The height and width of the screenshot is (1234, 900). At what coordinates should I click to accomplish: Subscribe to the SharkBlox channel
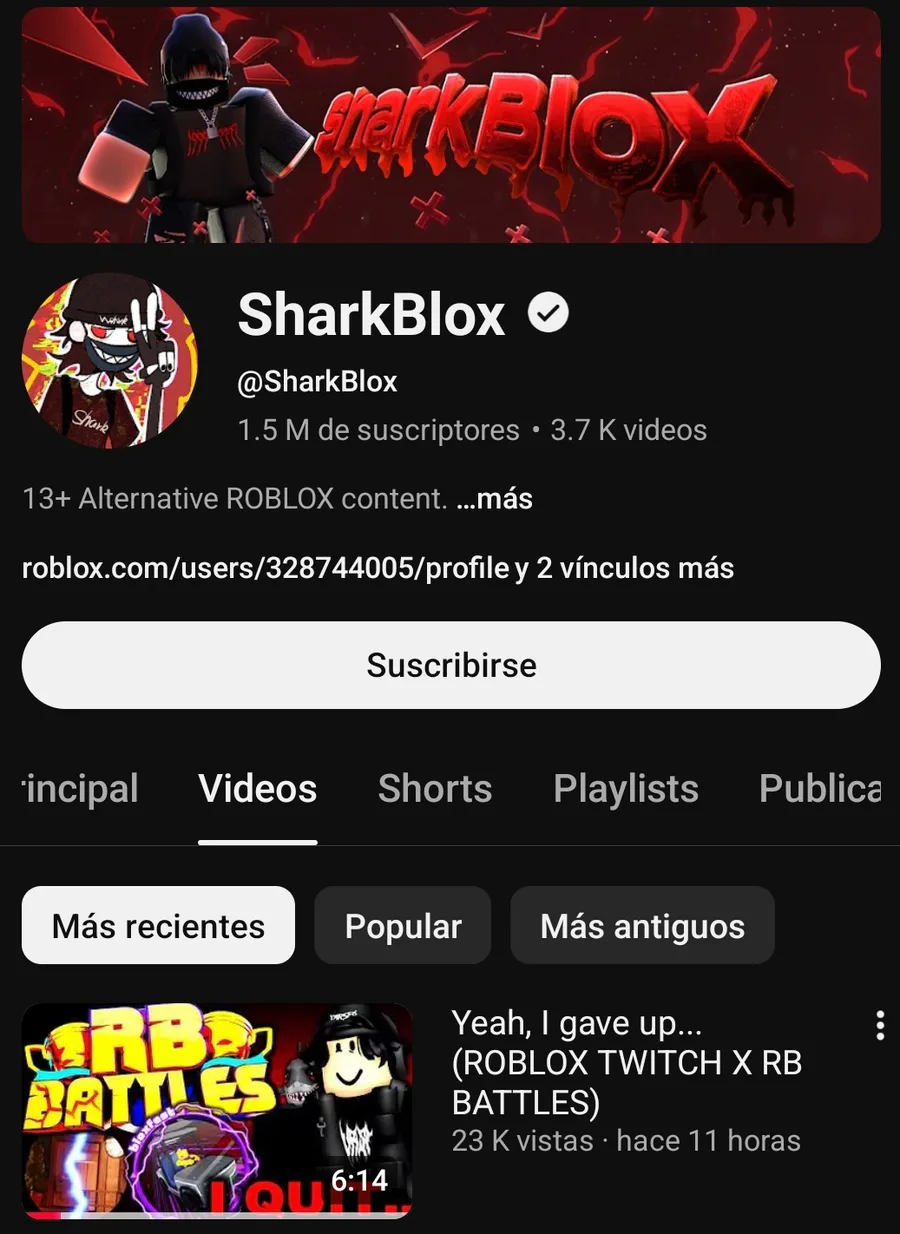(x=450, y=665)
